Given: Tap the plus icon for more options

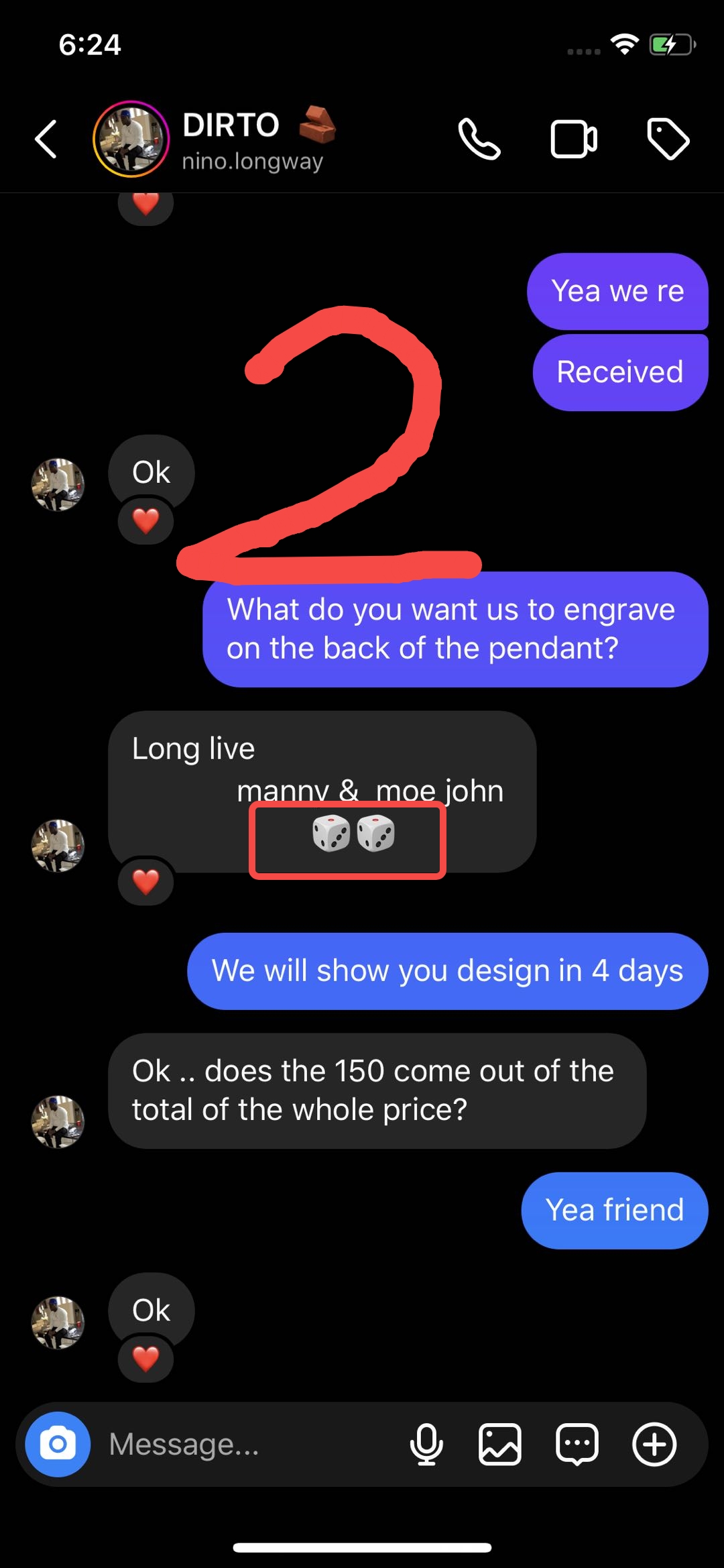Looking at the screenshot, I should (x=654, y=1444).
